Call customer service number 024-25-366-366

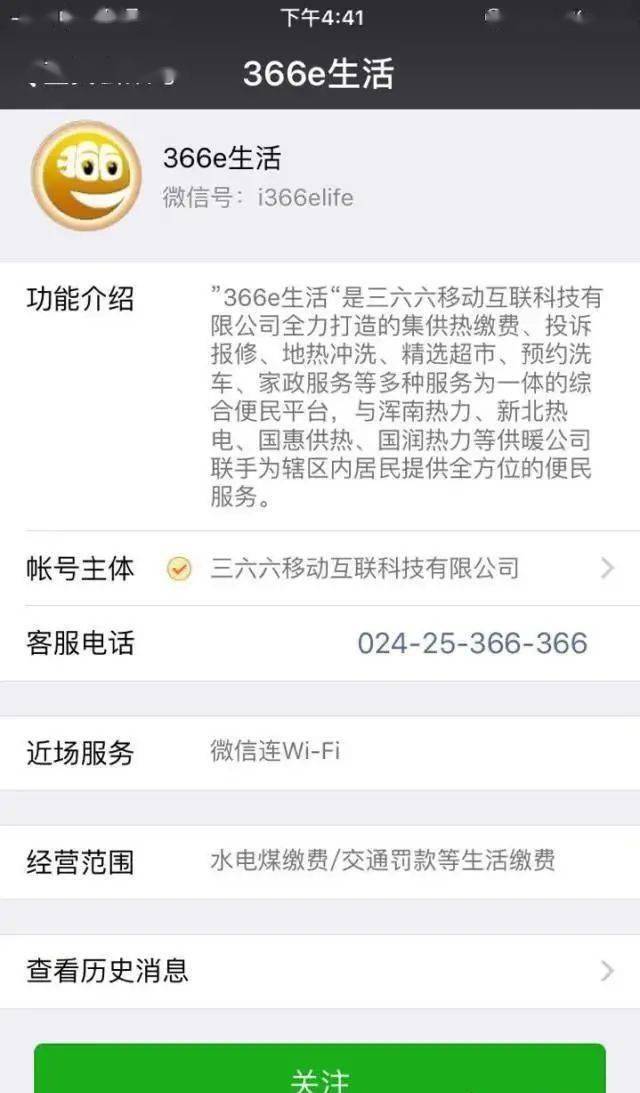click(472, 643)
